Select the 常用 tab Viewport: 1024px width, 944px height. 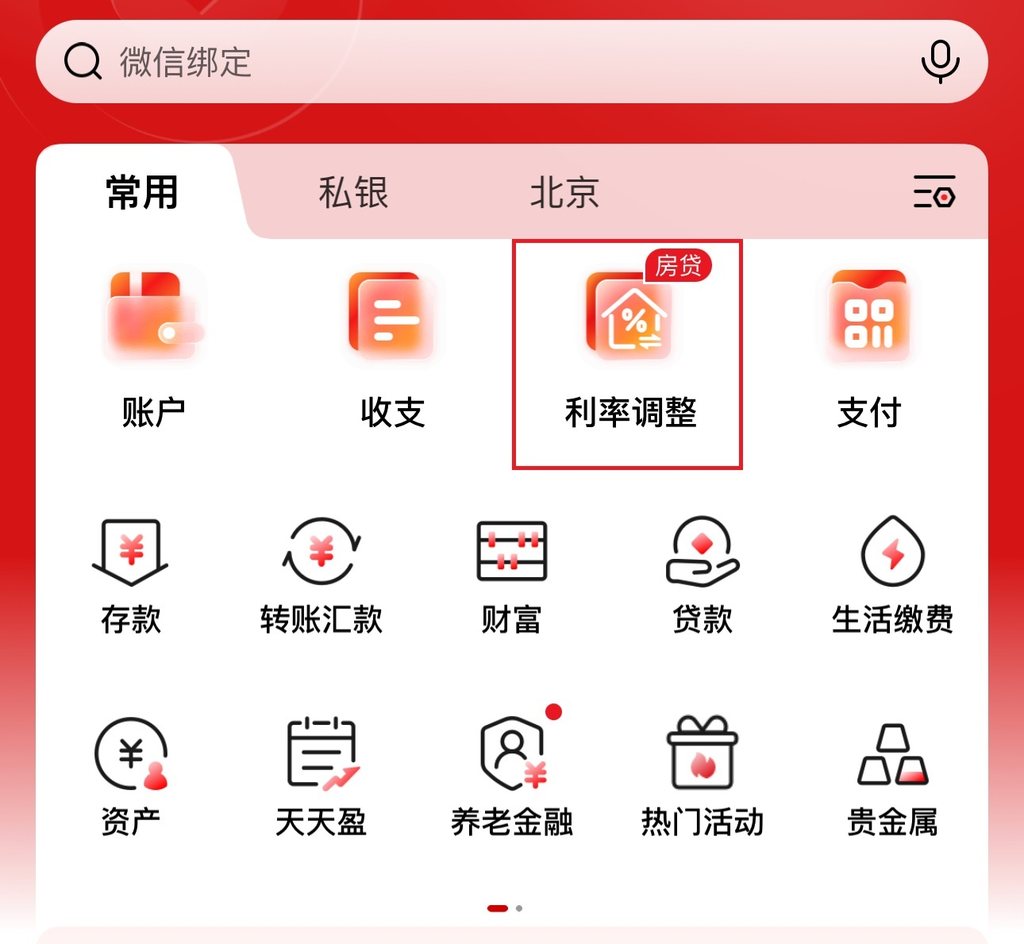click(x=142, y=192)
